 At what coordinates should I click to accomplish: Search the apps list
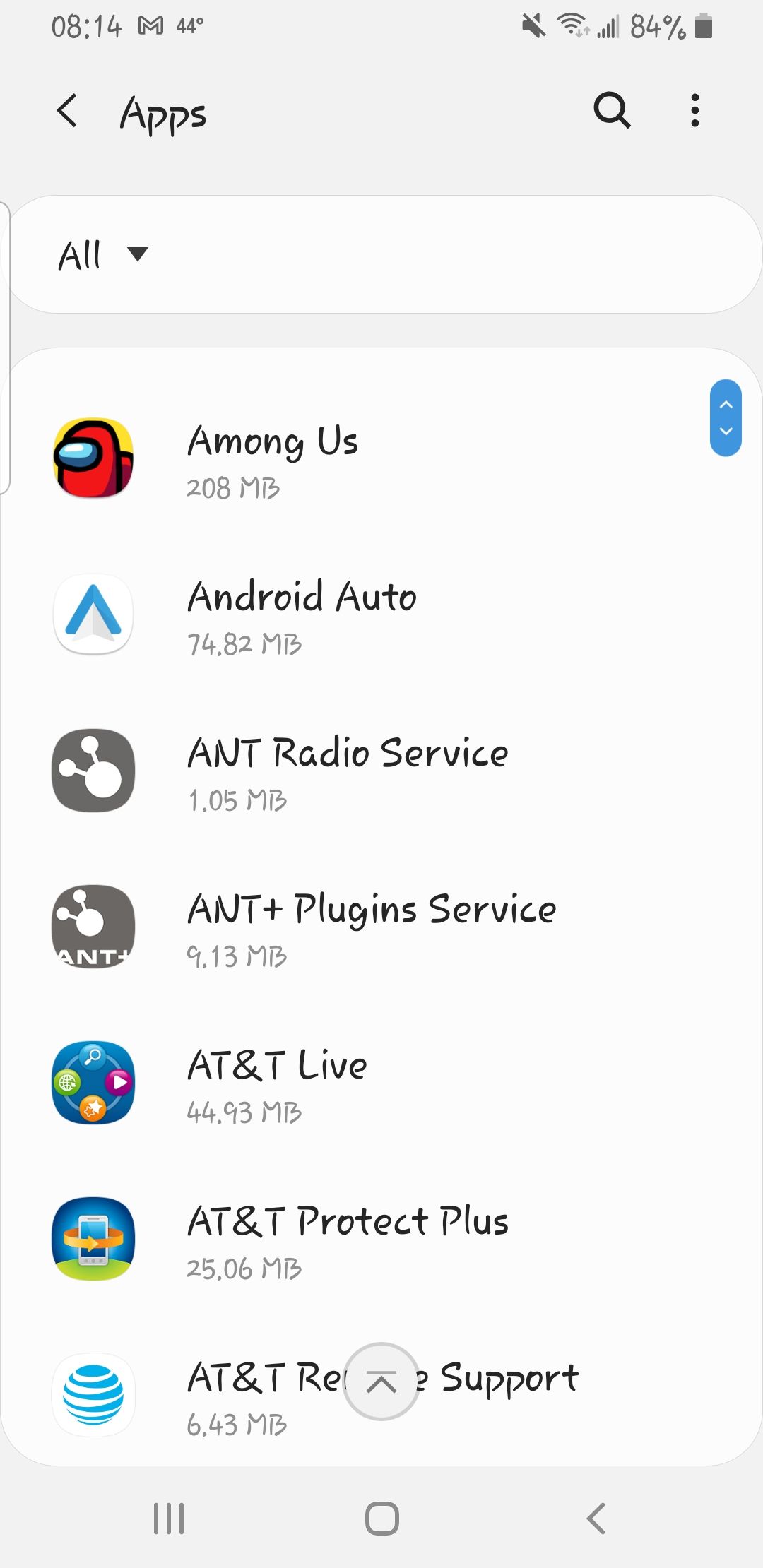[611, 110]
